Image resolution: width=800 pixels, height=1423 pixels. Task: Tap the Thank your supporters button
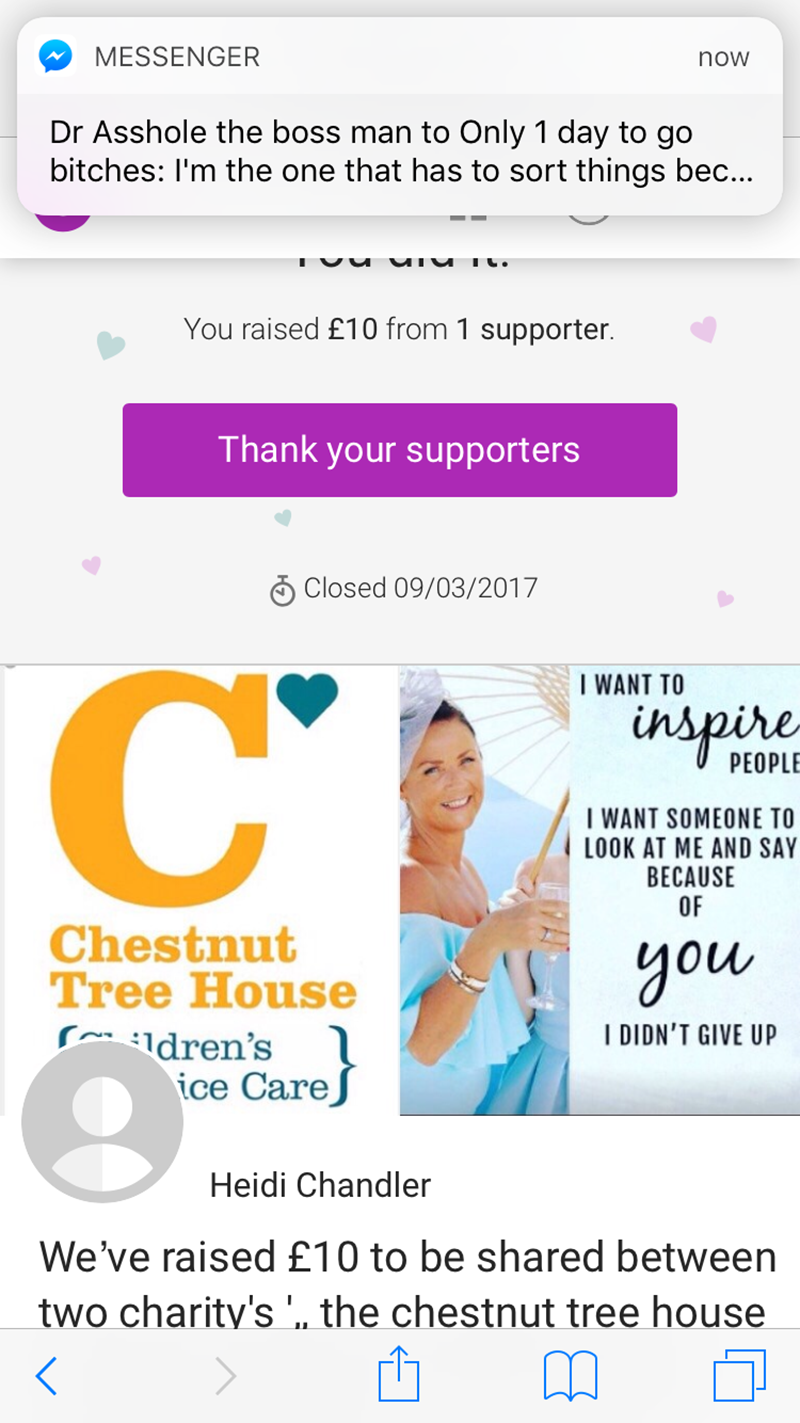400,450
